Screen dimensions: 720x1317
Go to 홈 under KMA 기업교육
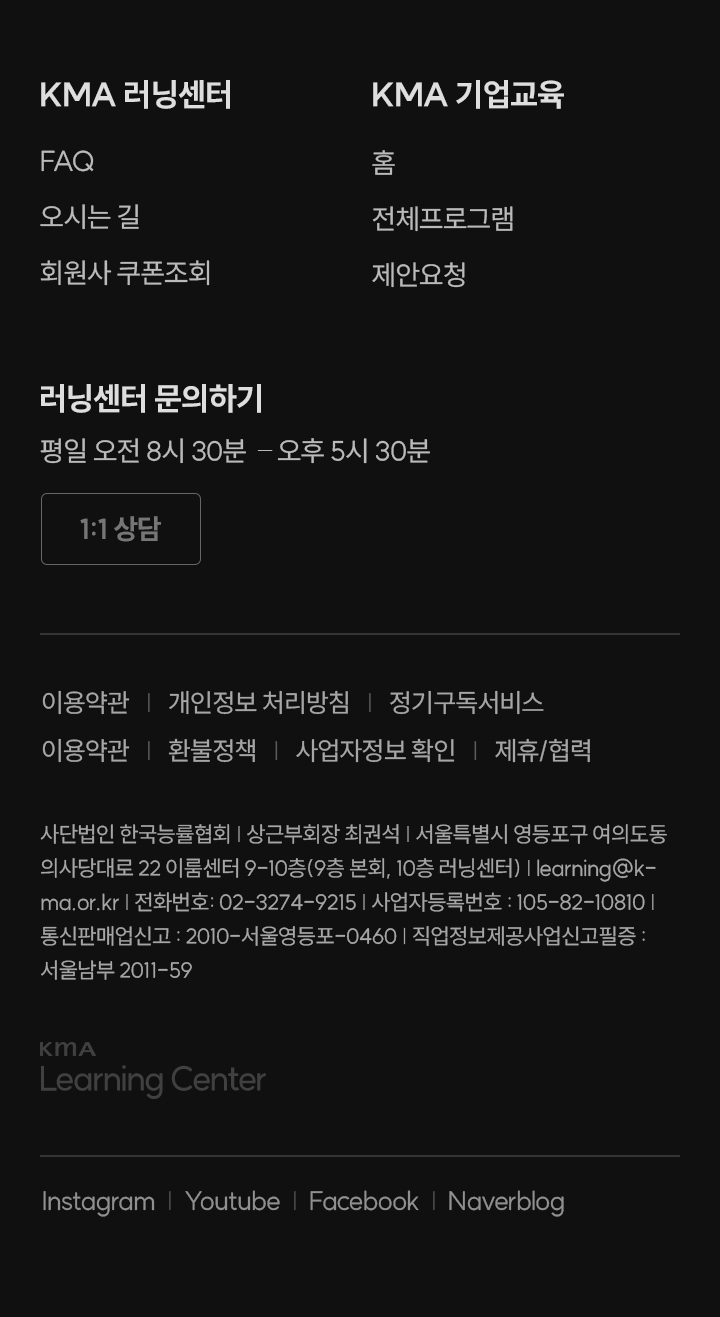[x=383, y=162]
